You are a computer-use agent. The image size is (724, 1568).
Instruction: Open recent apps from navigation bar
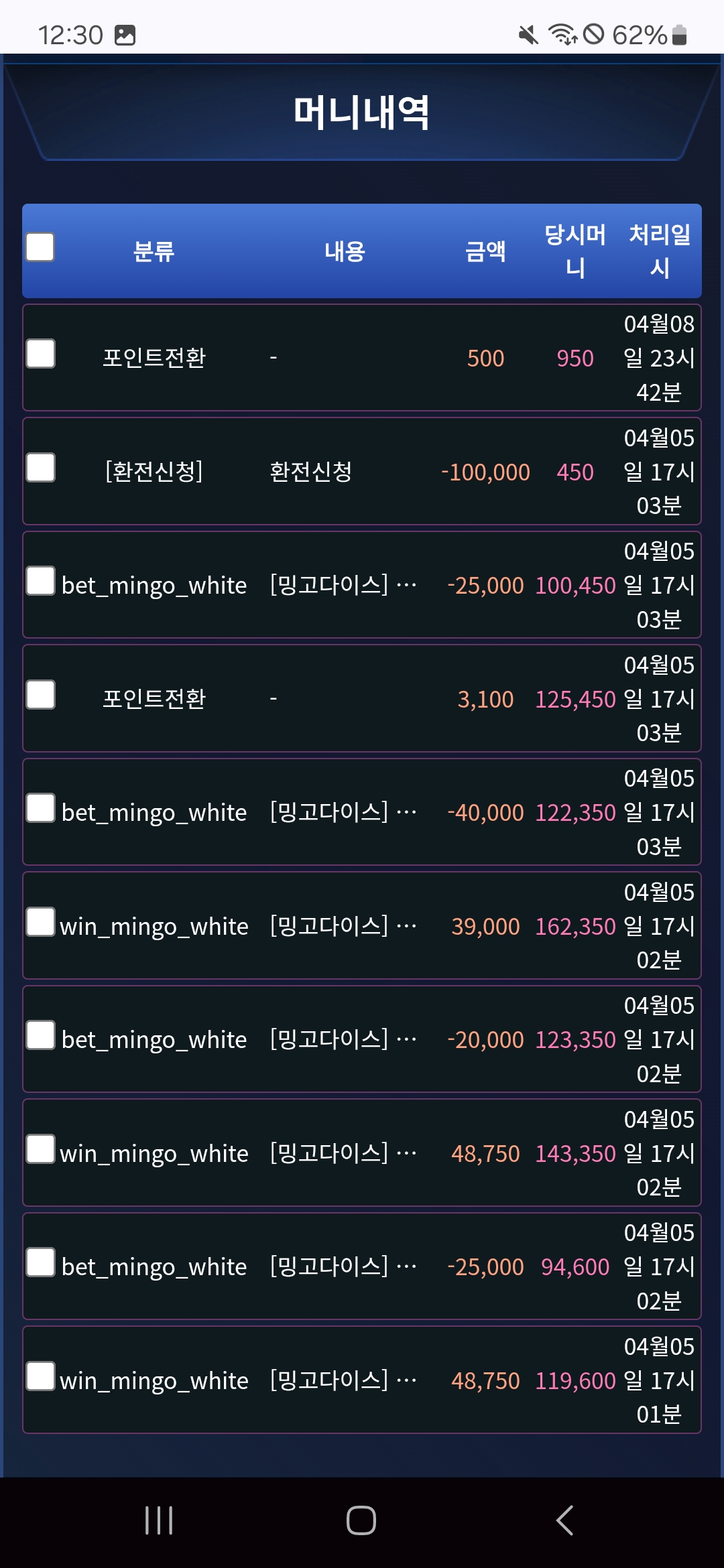158,1520
